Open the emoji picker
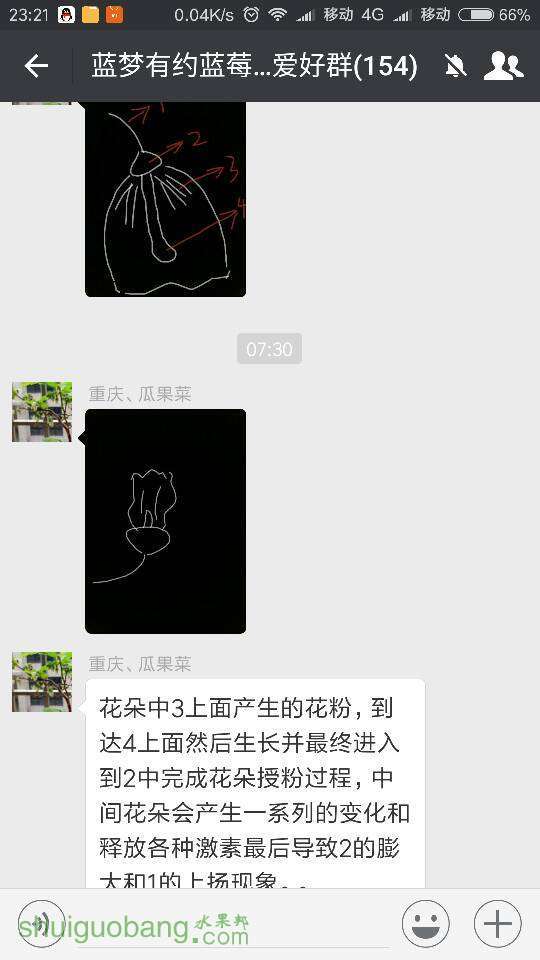 (x=426, y=924)
